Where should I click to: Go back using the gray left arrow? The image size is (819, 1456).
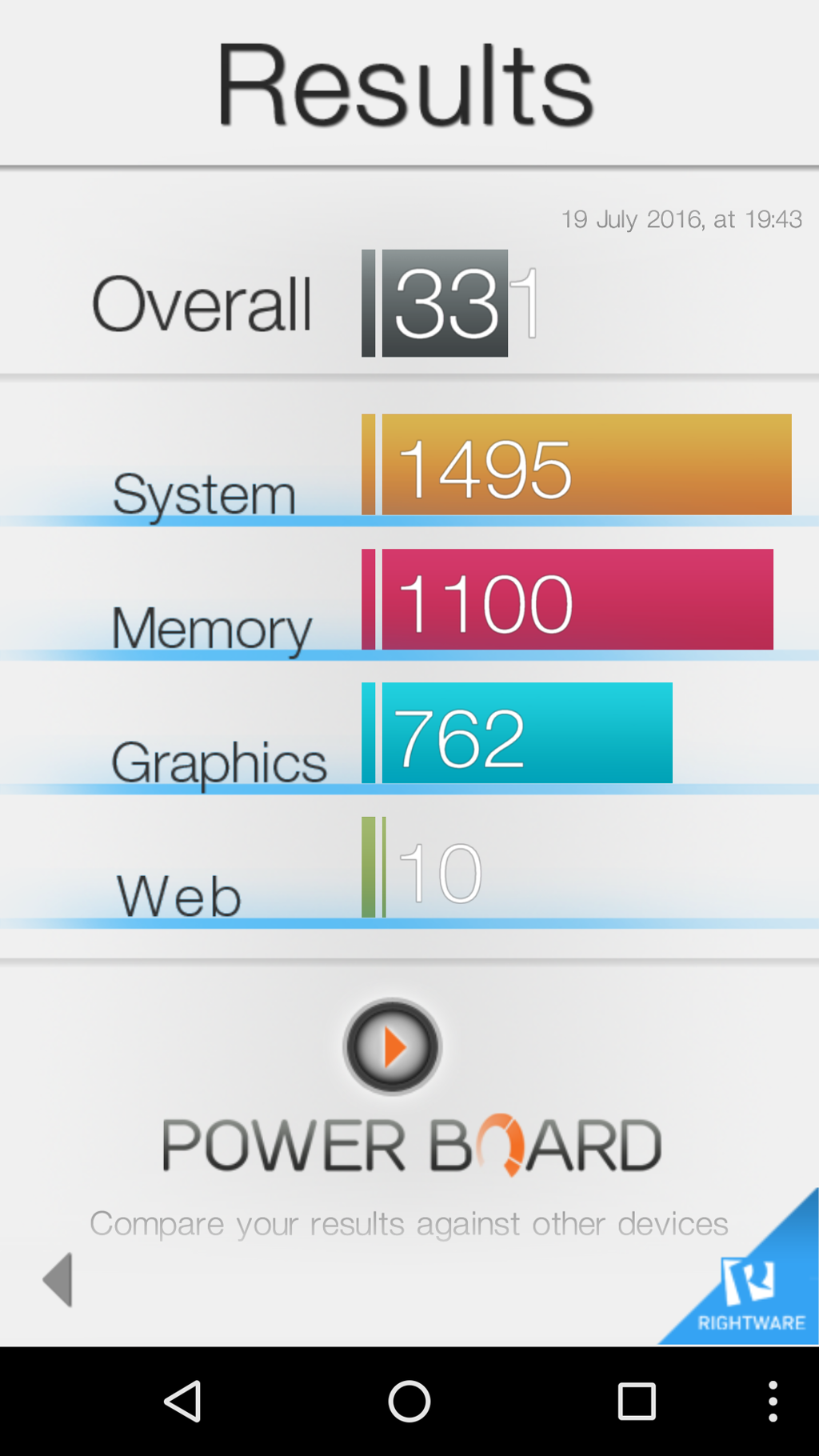click(x=58, y=1279)
